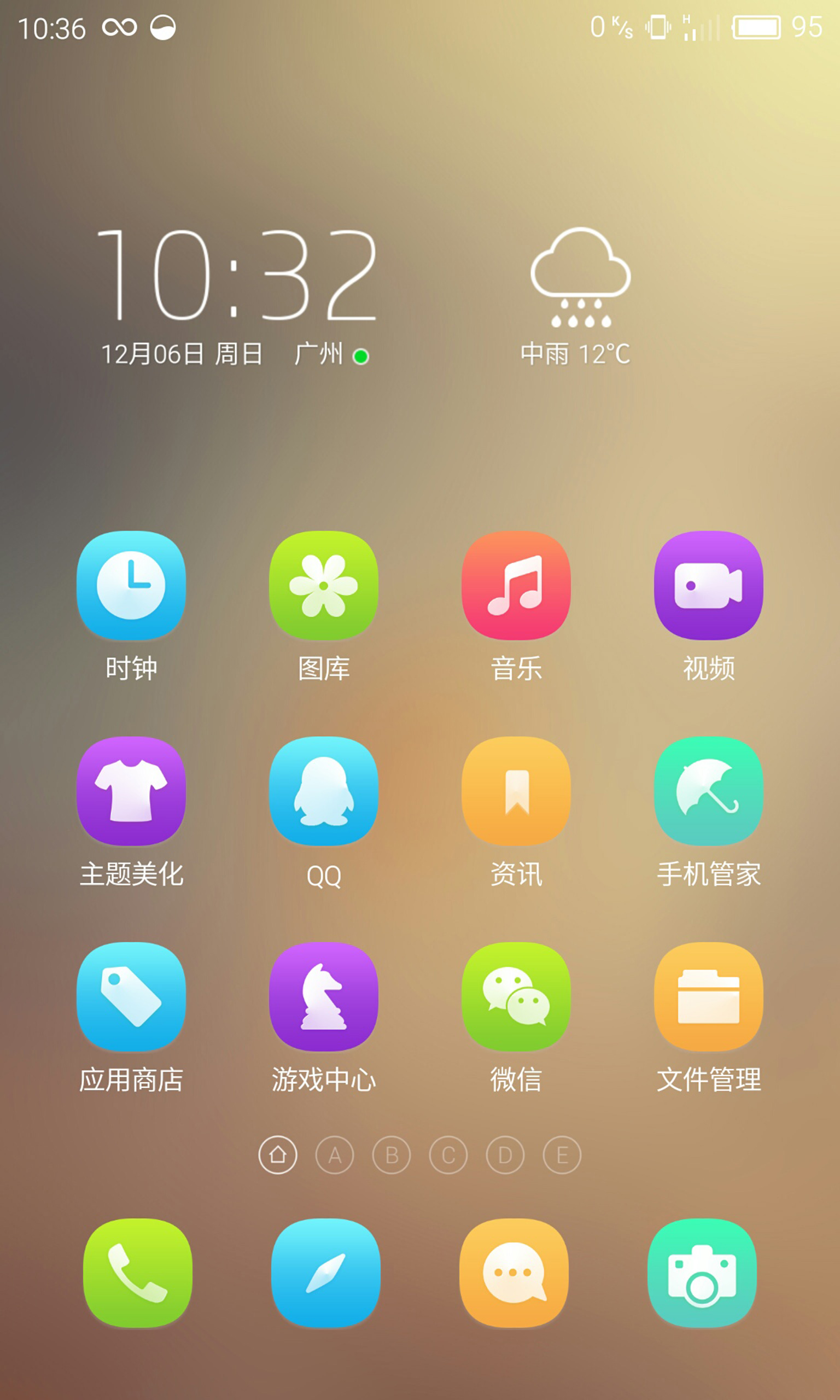Image resolution: width=840 pixels, height=1400 pixels.
Task: Open the messaging app in the dock
Action: (x=514, y=1273)
